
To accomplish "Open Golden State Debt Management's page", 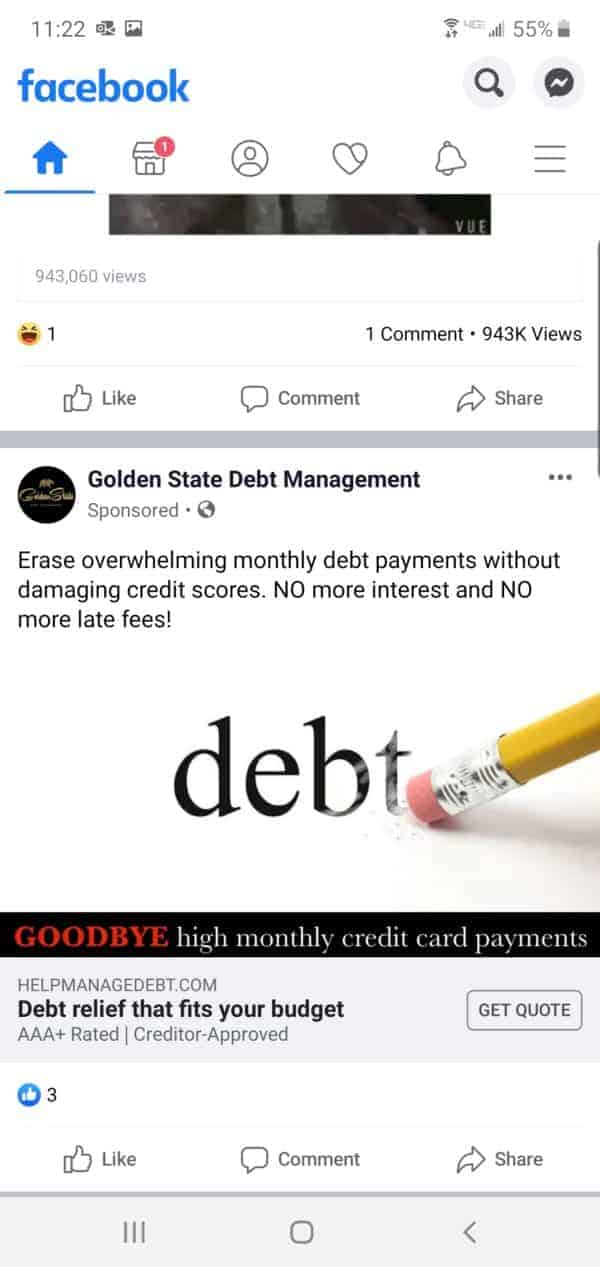I will [254, 479].
